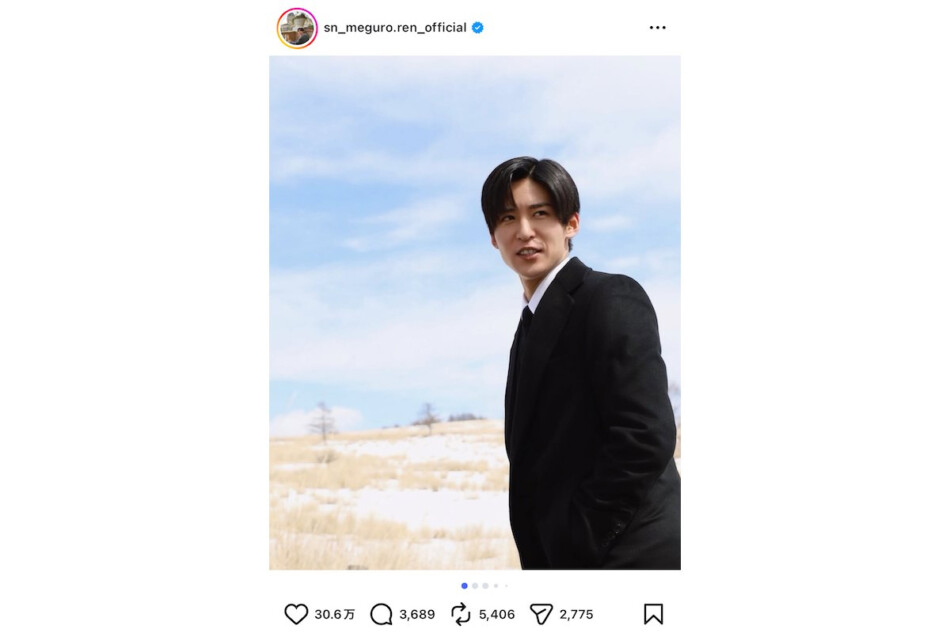Open sn_meguro.ren_official profile
Screen dimensions: 950x633
394,28
